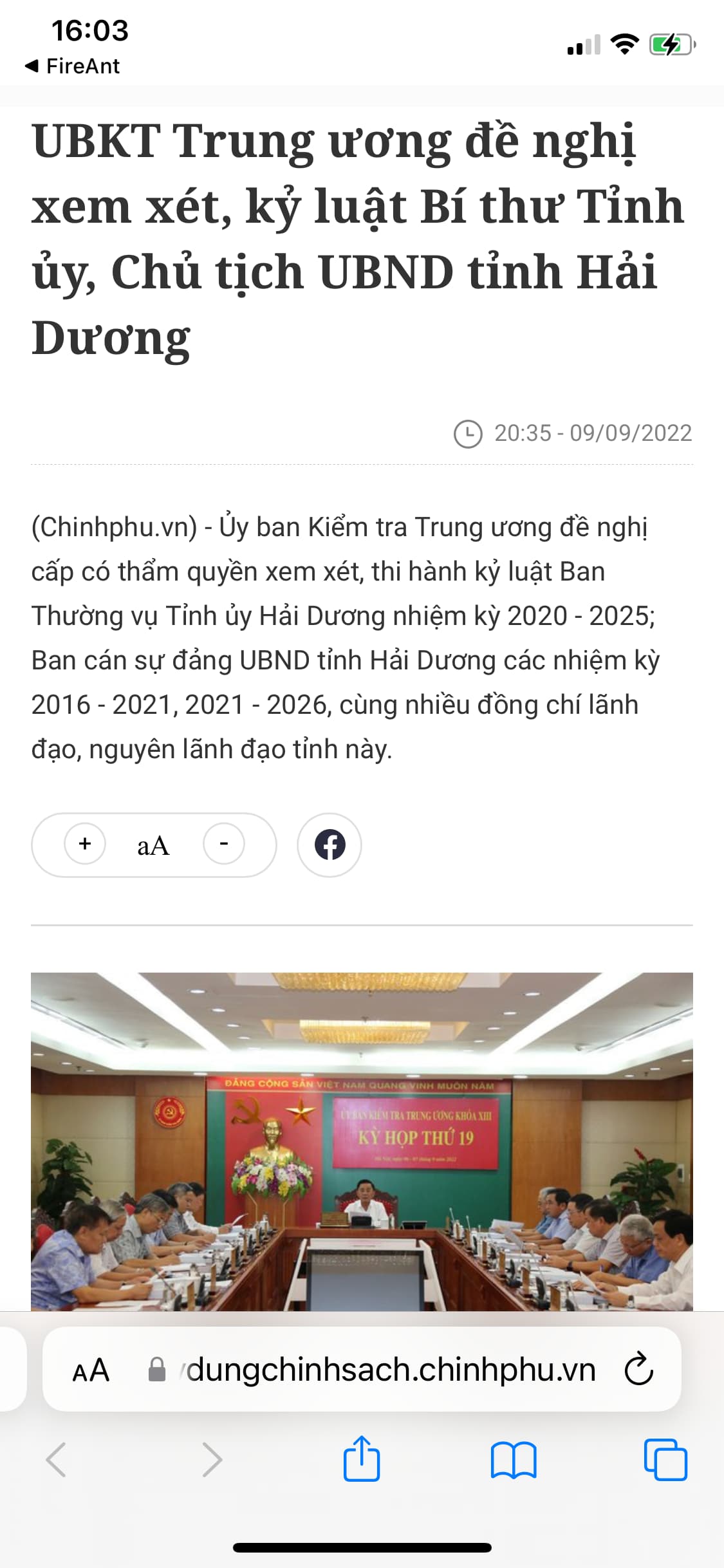Open the Safari share sheet
This screenshot has height=1568, width=724.
(362, 1459)
